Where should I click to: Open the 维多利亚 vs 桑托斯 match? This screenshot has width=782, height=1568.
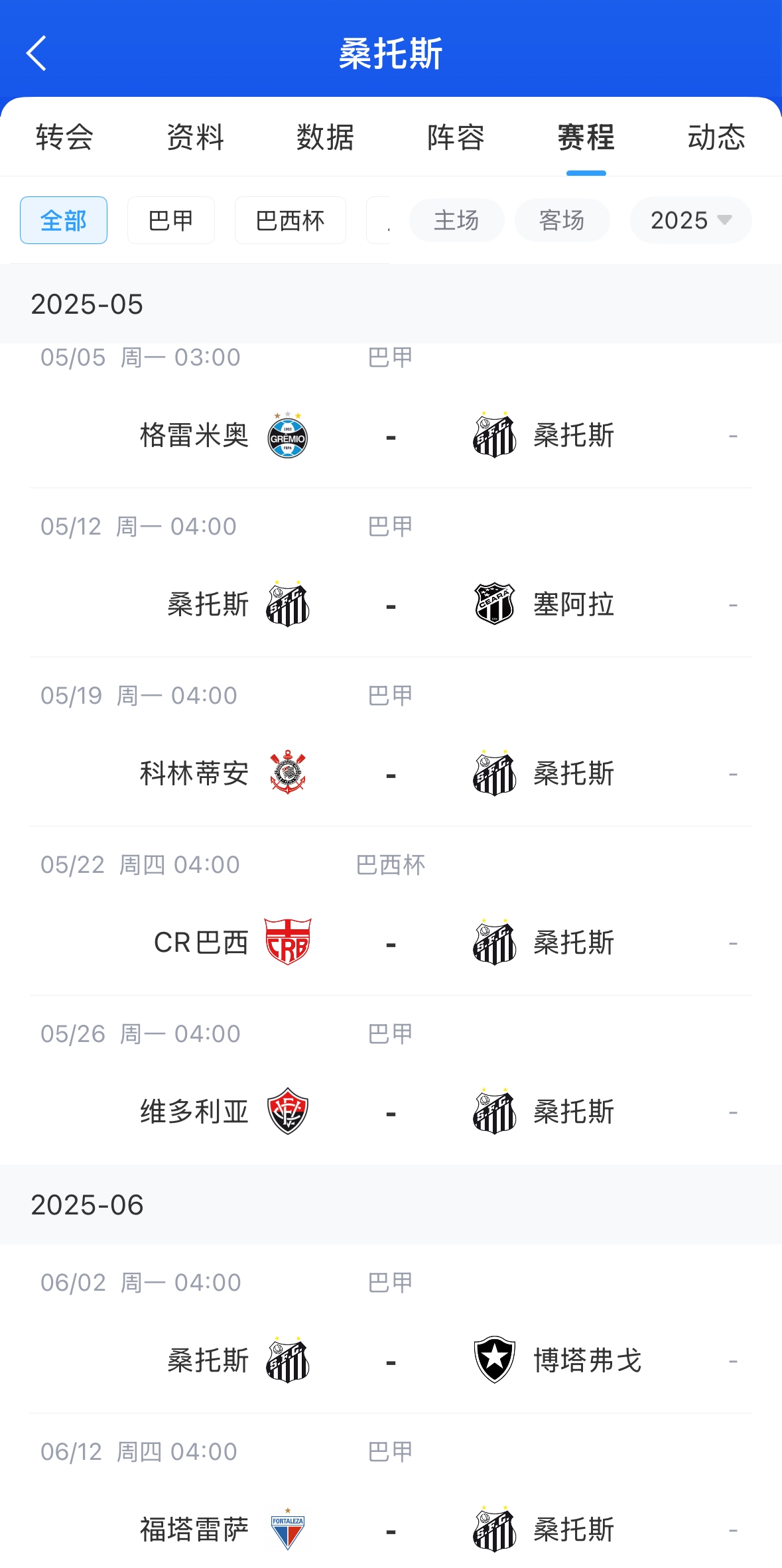coord(391,1080)
